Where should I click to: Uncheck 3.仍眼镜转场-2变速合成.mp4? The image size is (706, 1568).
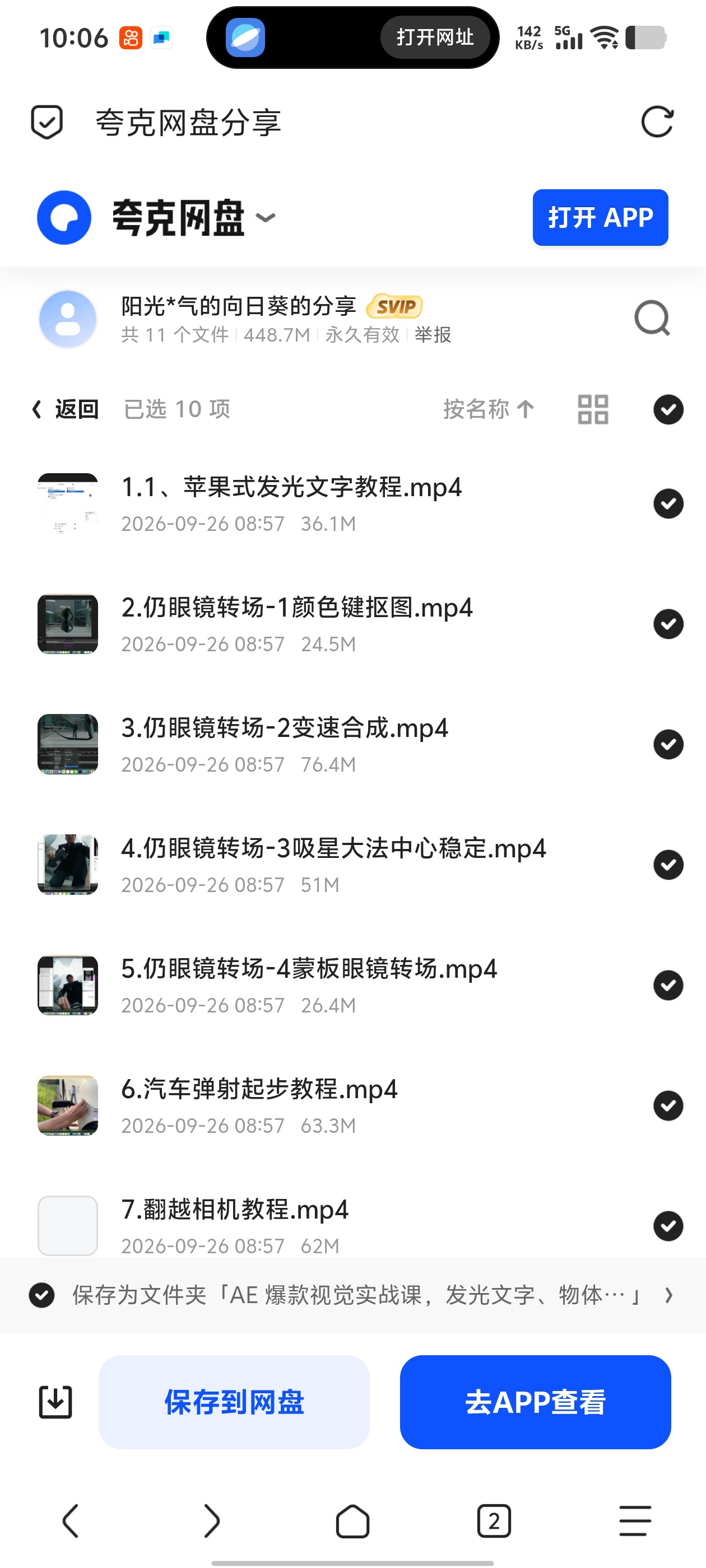coord(668,744)
